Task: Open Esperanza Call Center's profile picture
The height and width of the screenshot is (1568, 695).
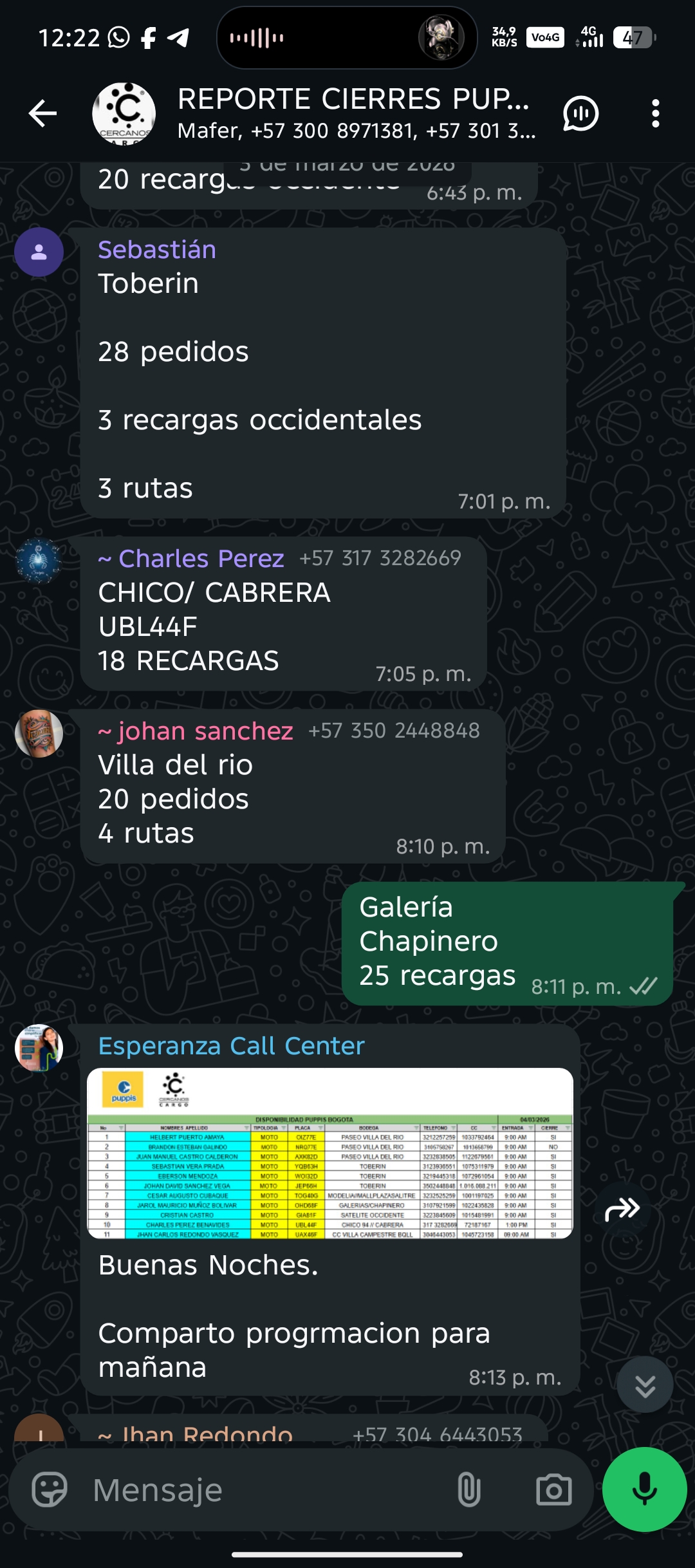Action: pos(39,1048)
